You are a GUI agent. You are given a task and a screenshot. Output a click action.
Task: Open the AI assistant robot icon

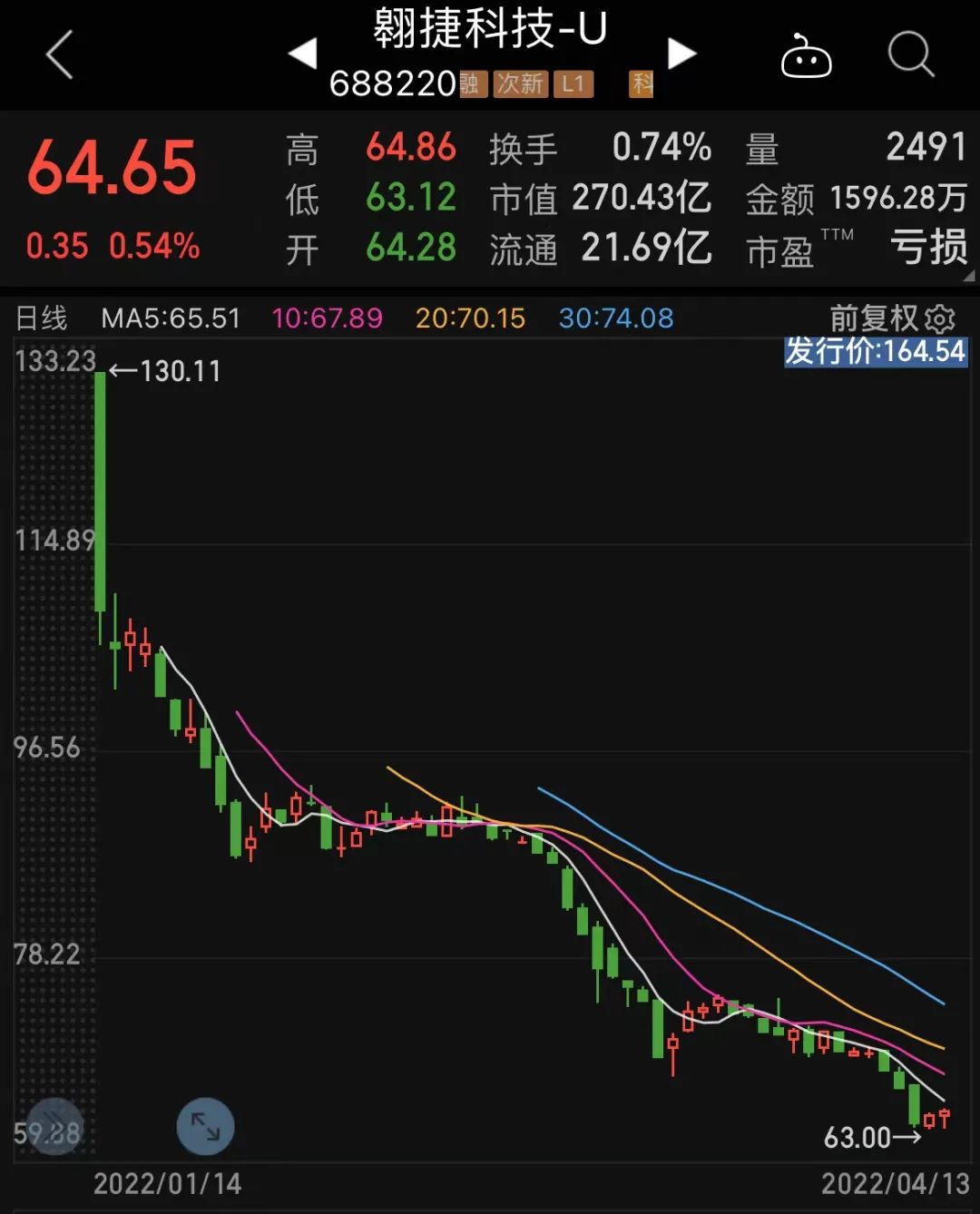coord(807,54)
